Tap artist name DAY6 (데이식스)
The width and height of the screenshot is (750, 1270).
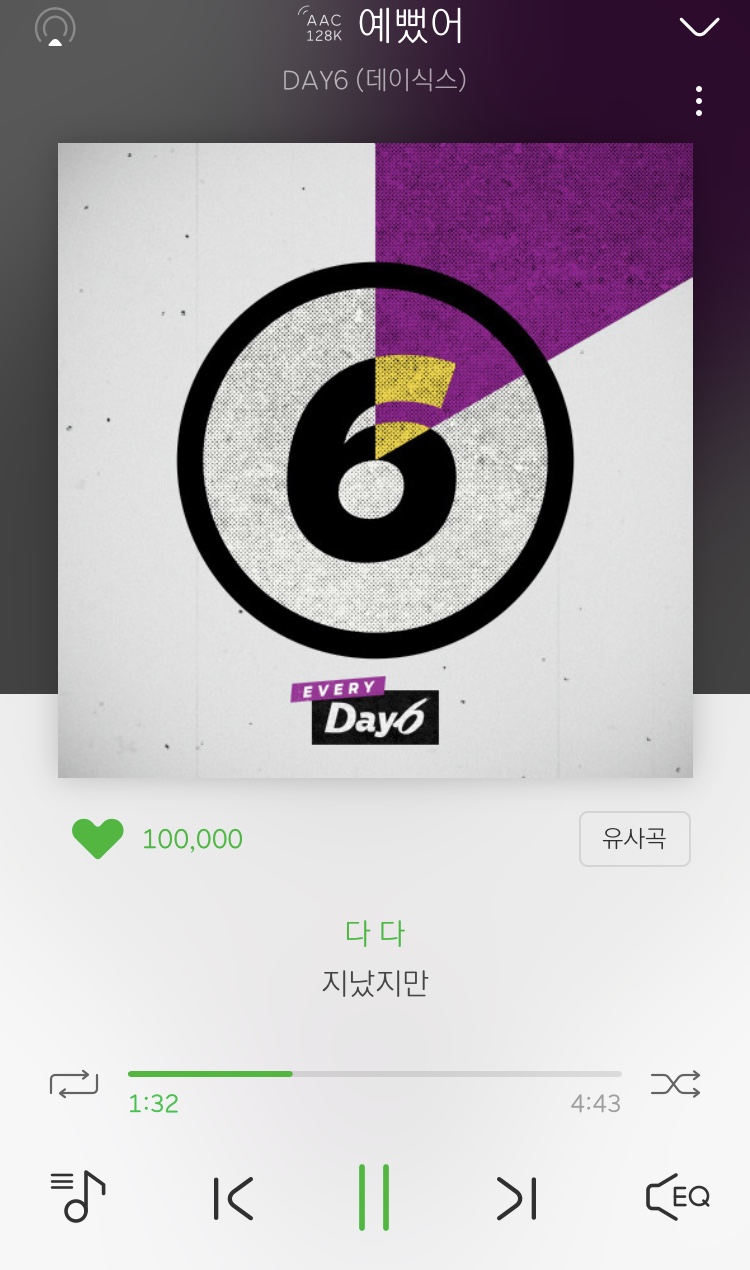[x=375, y=79]
